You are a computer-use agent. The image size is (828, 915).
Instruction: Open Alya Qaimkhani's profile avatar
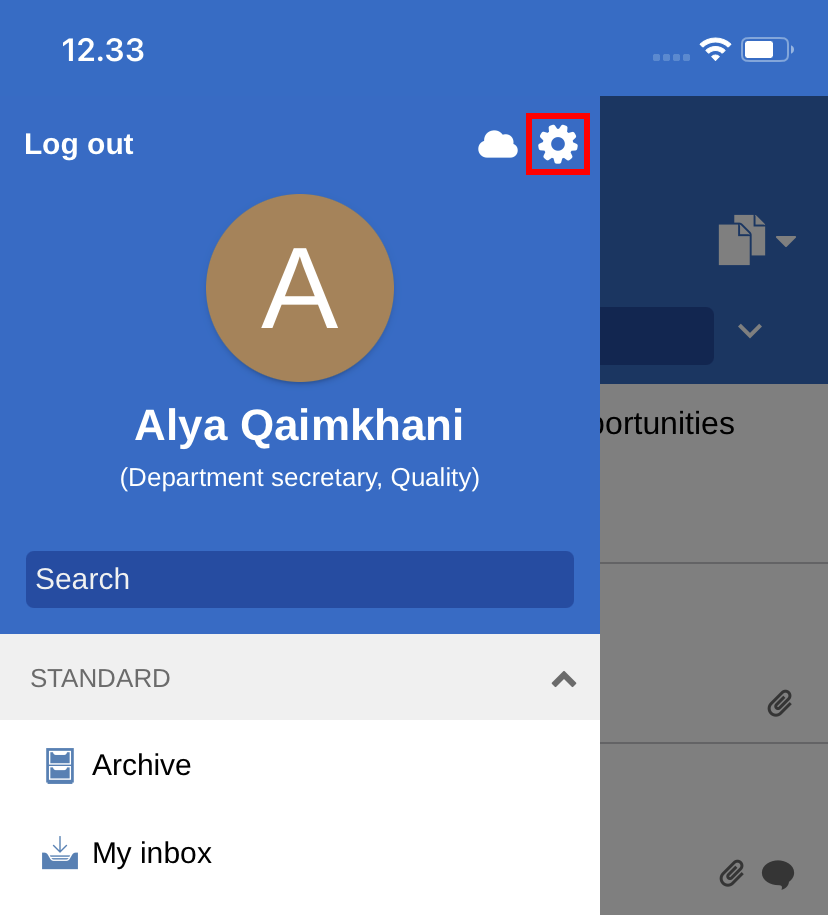(x=300, y=288)
